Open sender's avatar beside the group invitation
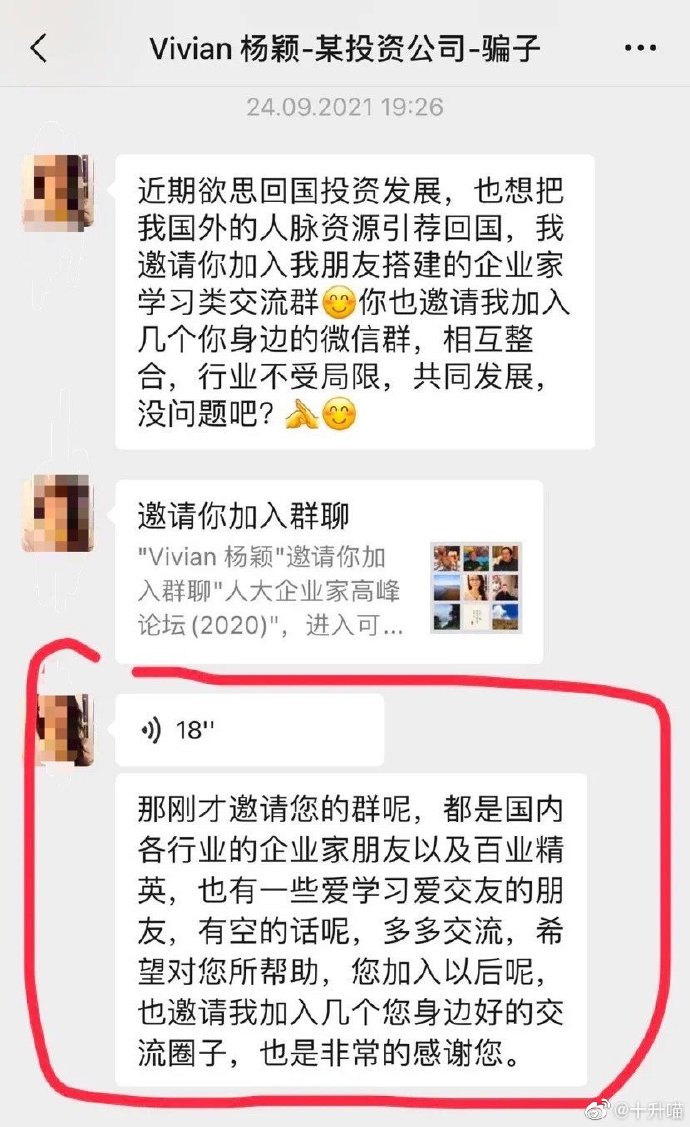 click(58, 513)
